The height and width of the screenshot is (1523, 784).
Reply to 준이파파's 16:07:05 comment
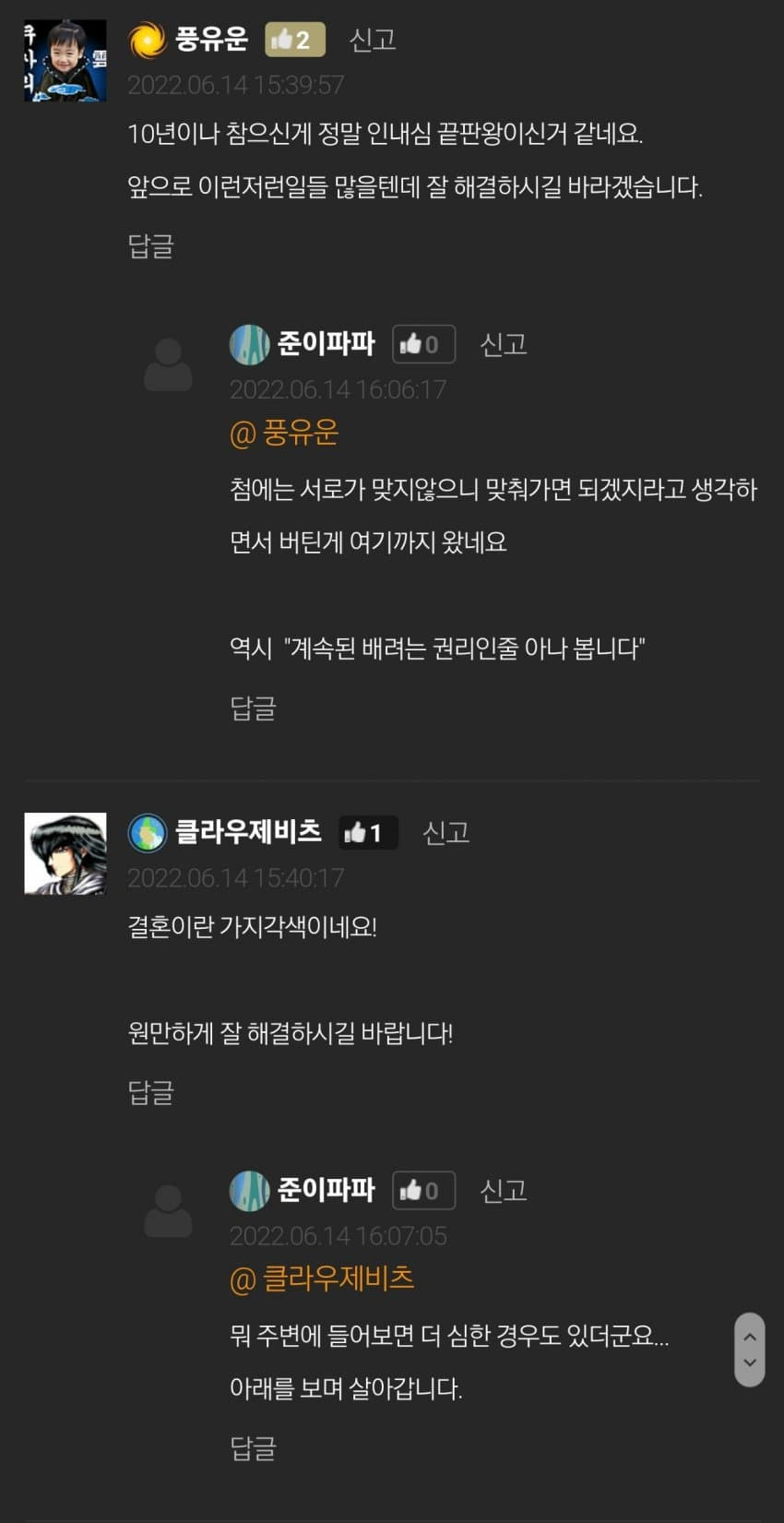click(x=253, y=1448)
